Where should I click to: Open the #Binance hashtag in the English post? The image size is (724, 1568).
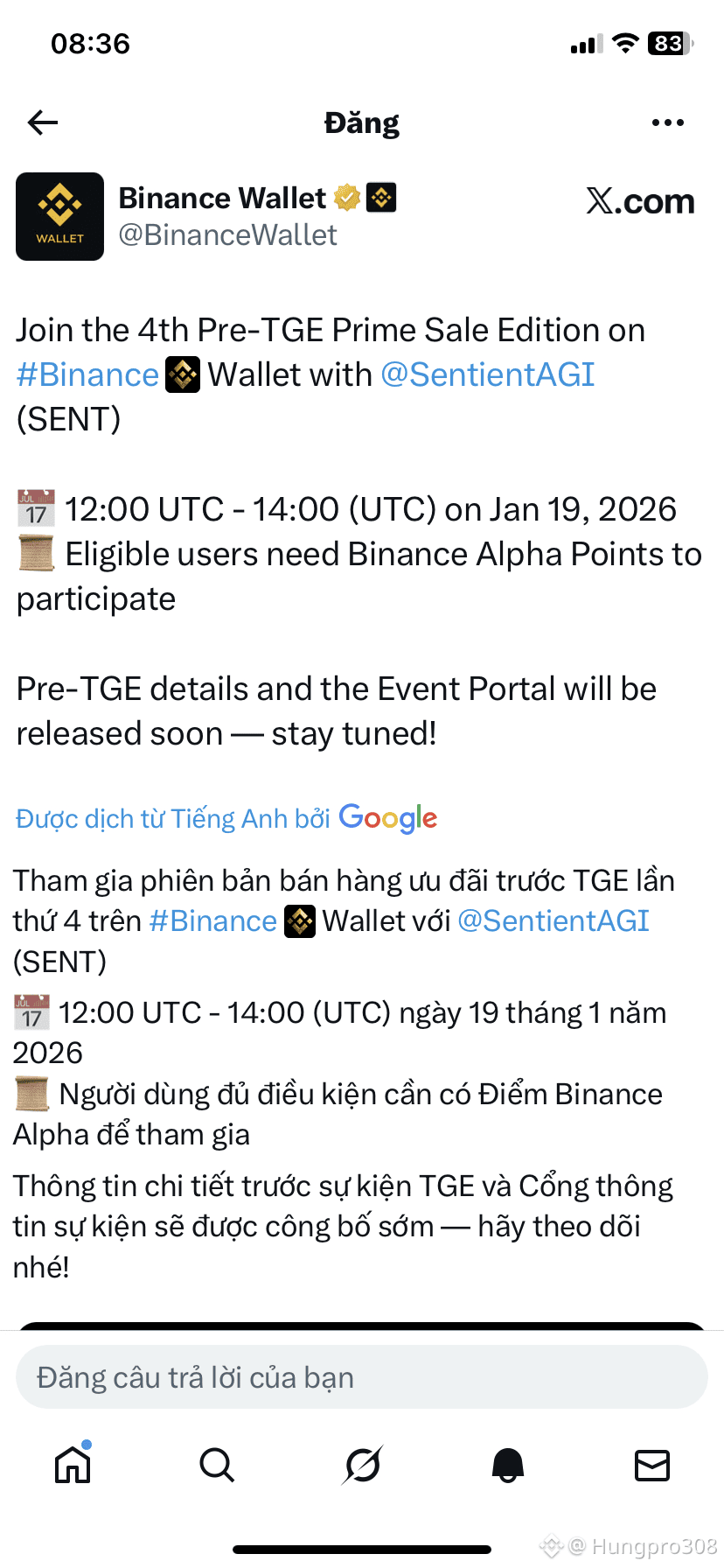click(87, 375)
